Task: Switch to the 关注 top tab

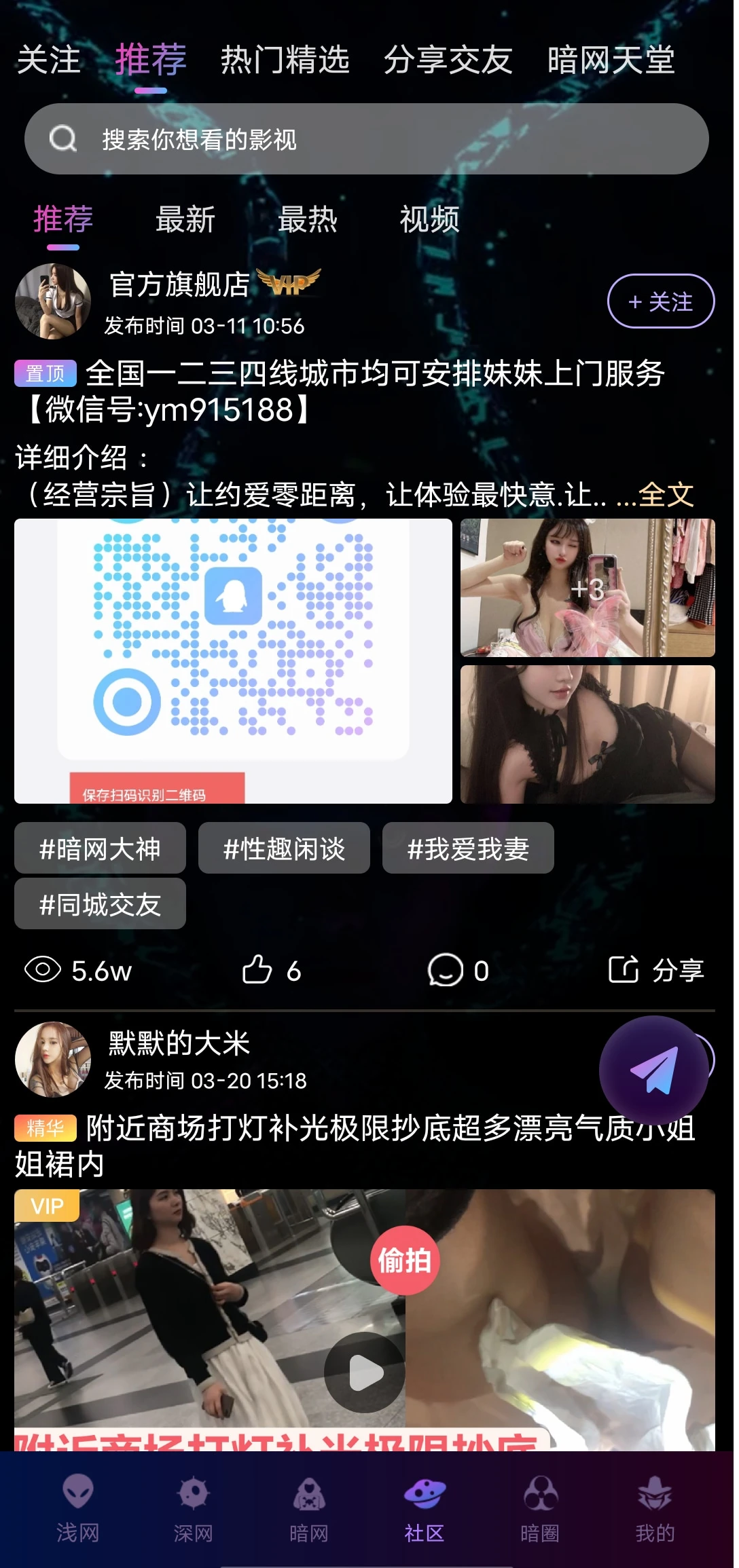Action: pos(48,60)
